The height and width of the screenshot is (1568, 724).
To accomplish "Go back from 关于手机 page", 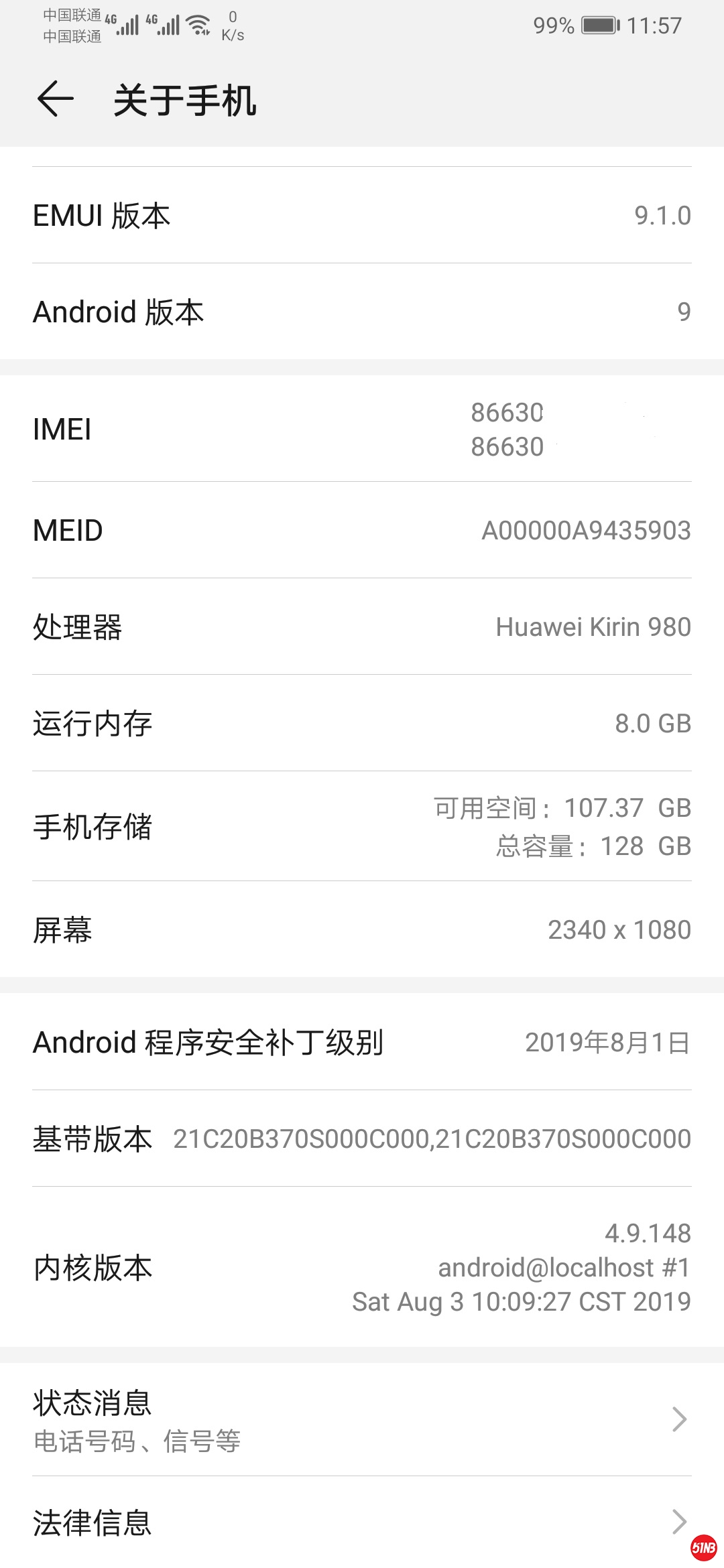I will [55, 99].
